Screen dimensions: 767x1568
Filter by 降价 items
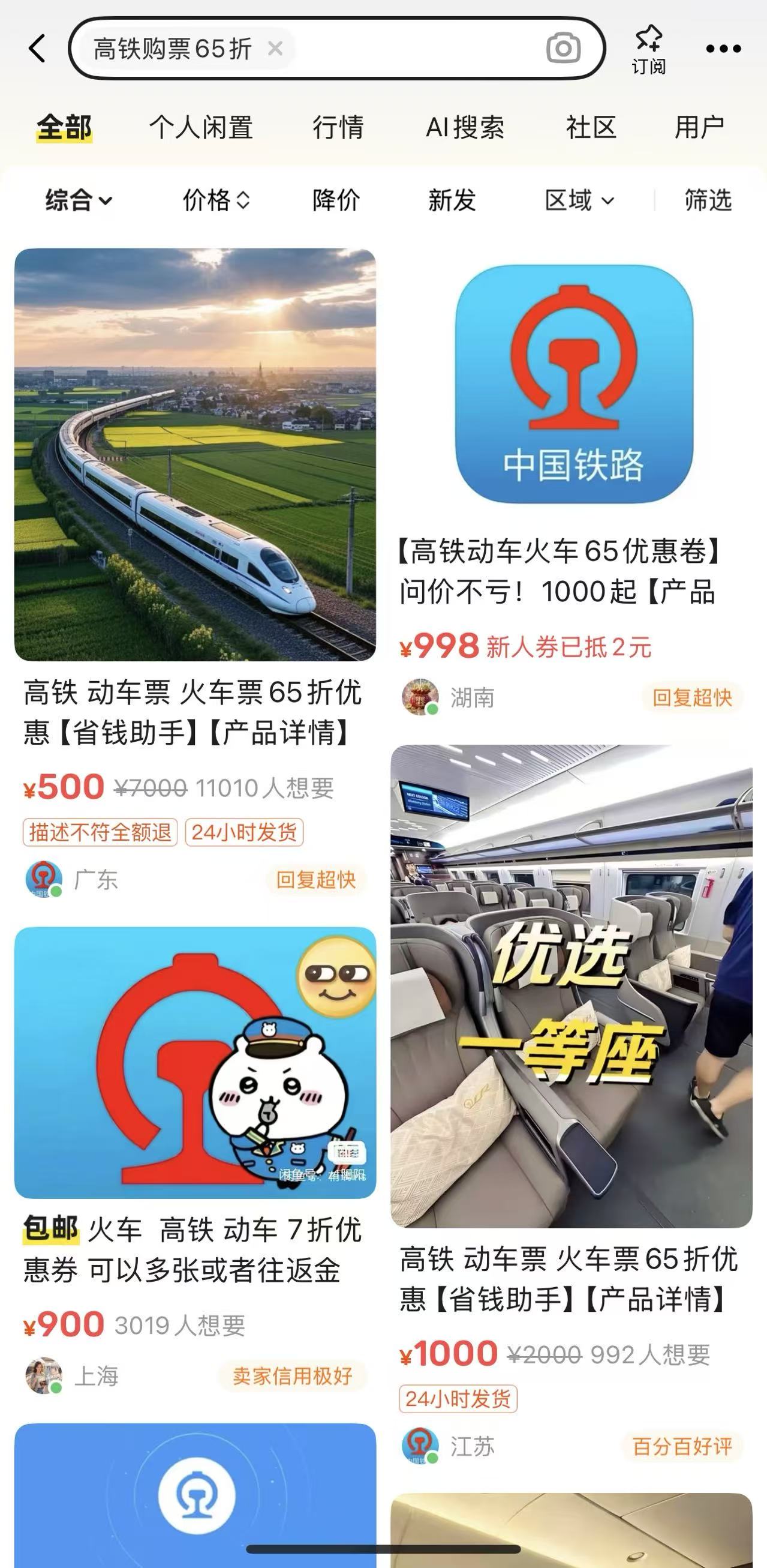(336, 200)
